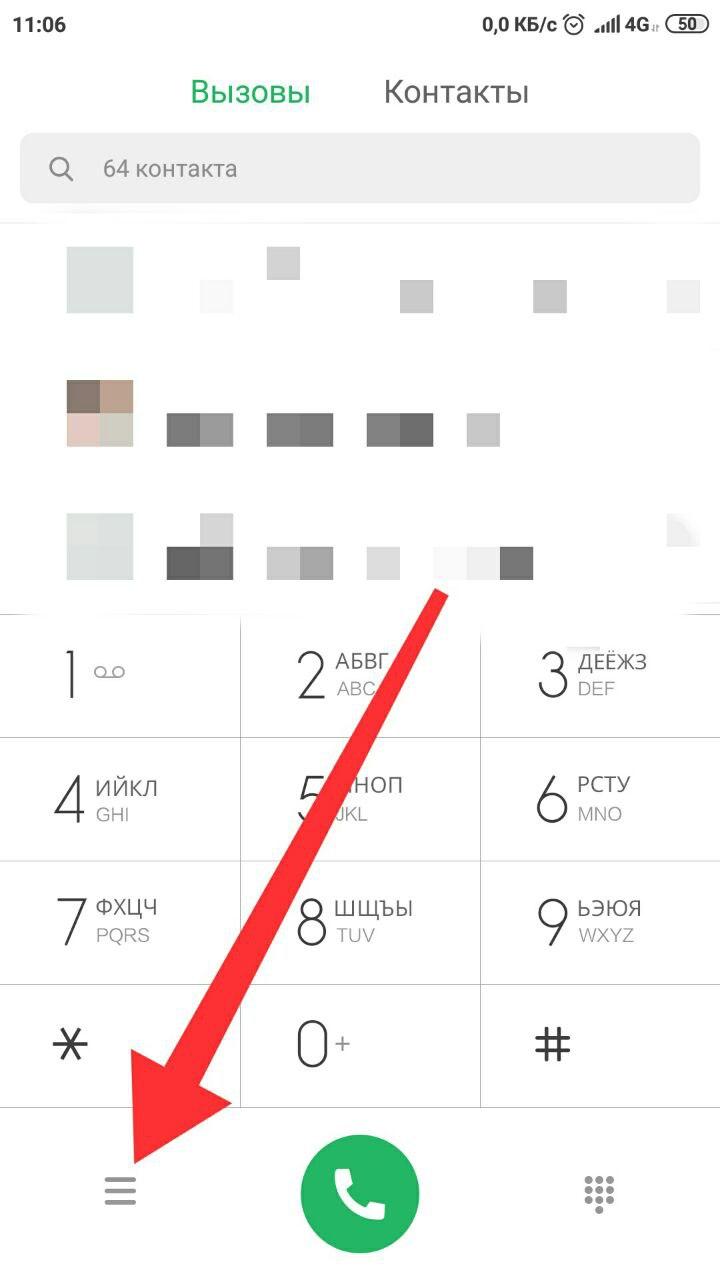Hide the dial pad with keypad icon

coord(599,1193)
